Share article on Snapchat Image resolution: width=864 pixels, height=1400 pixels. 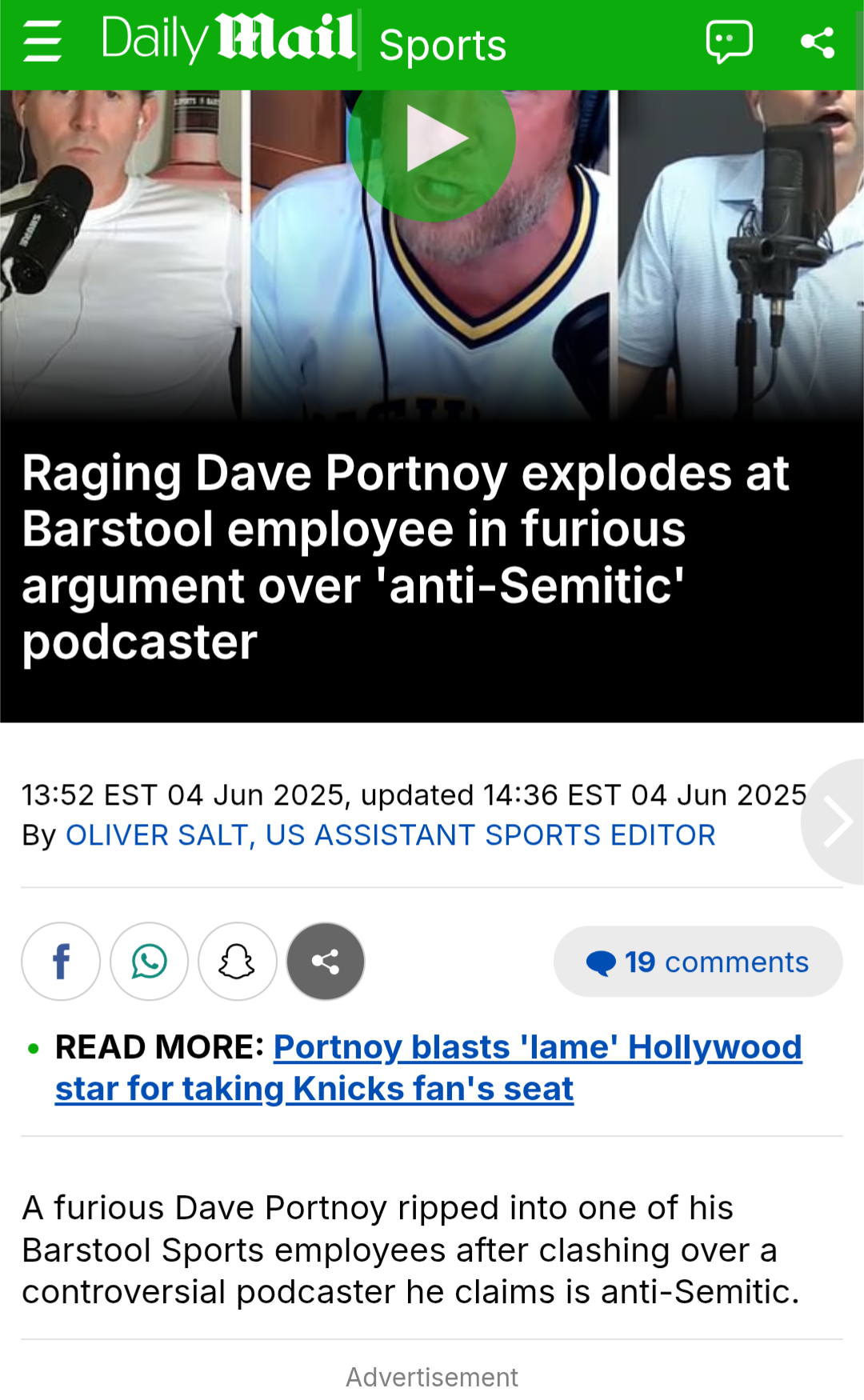(x=238, y=962)
